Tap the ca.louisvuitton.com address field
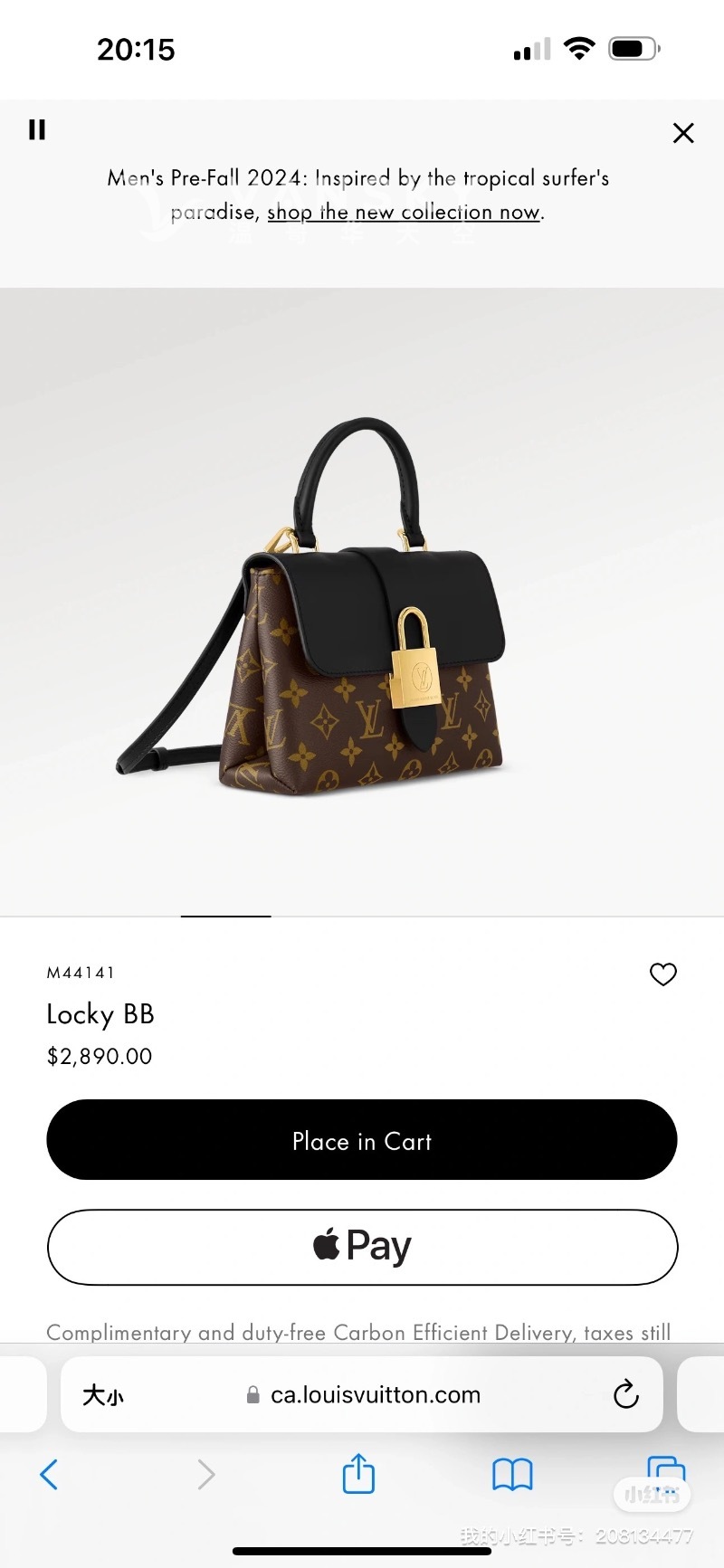 (x=376, y=1395)
